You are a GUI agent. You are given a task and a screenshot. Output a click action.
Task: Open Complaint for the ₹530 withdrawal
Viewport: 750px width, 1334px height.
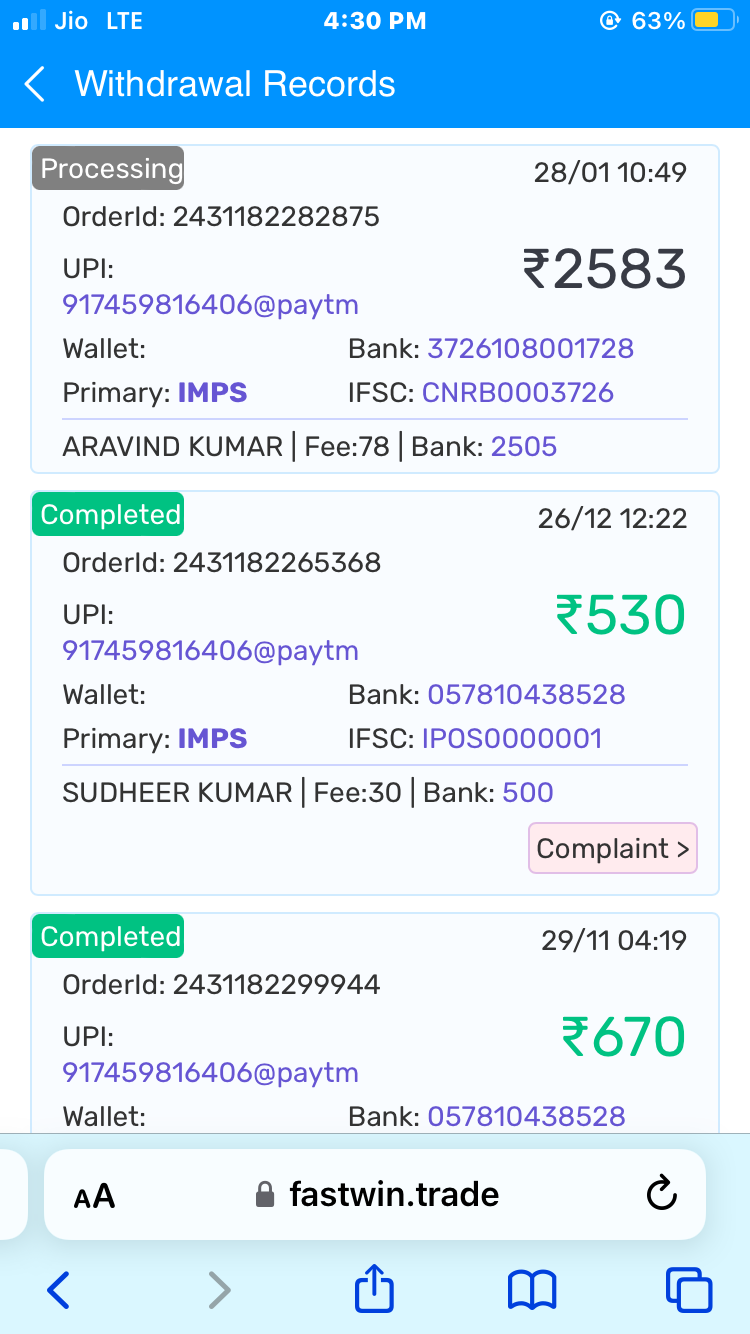612,849
